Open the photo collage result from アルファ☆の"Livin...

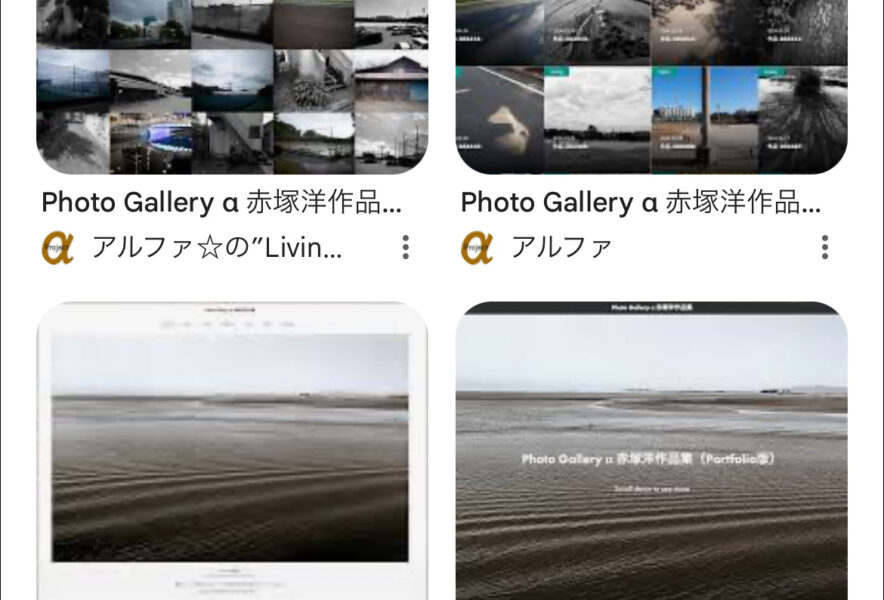pyautogui.click(x=232, y=85)
